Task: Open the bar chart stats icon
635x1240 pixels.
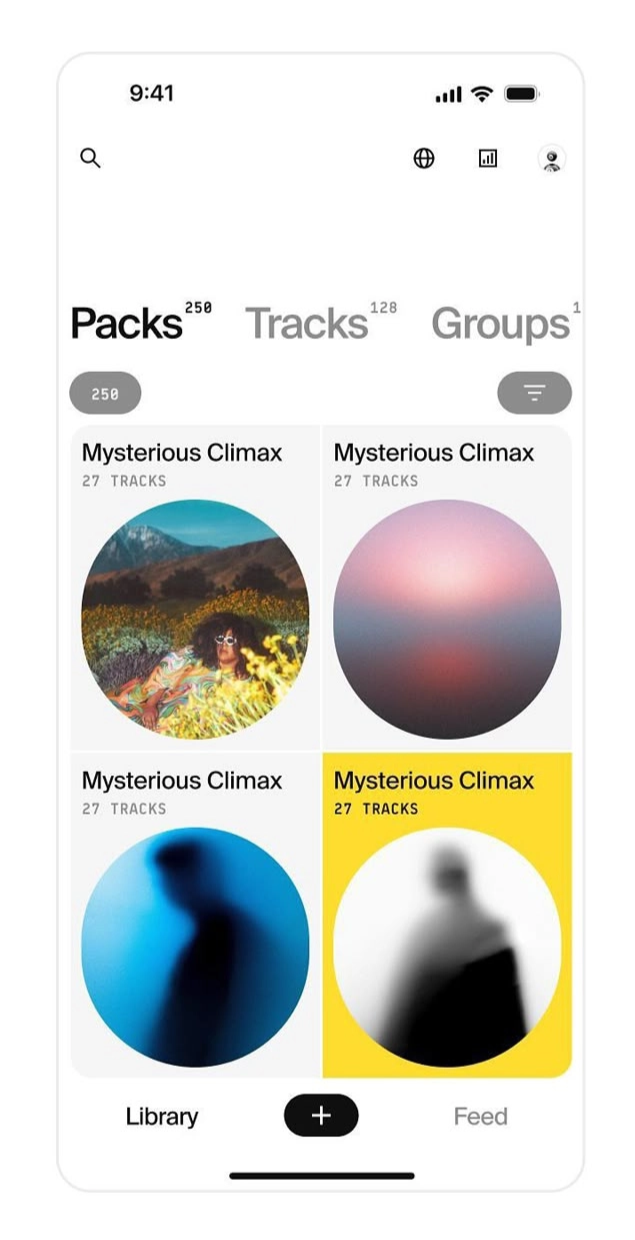Action: point(488,158)
